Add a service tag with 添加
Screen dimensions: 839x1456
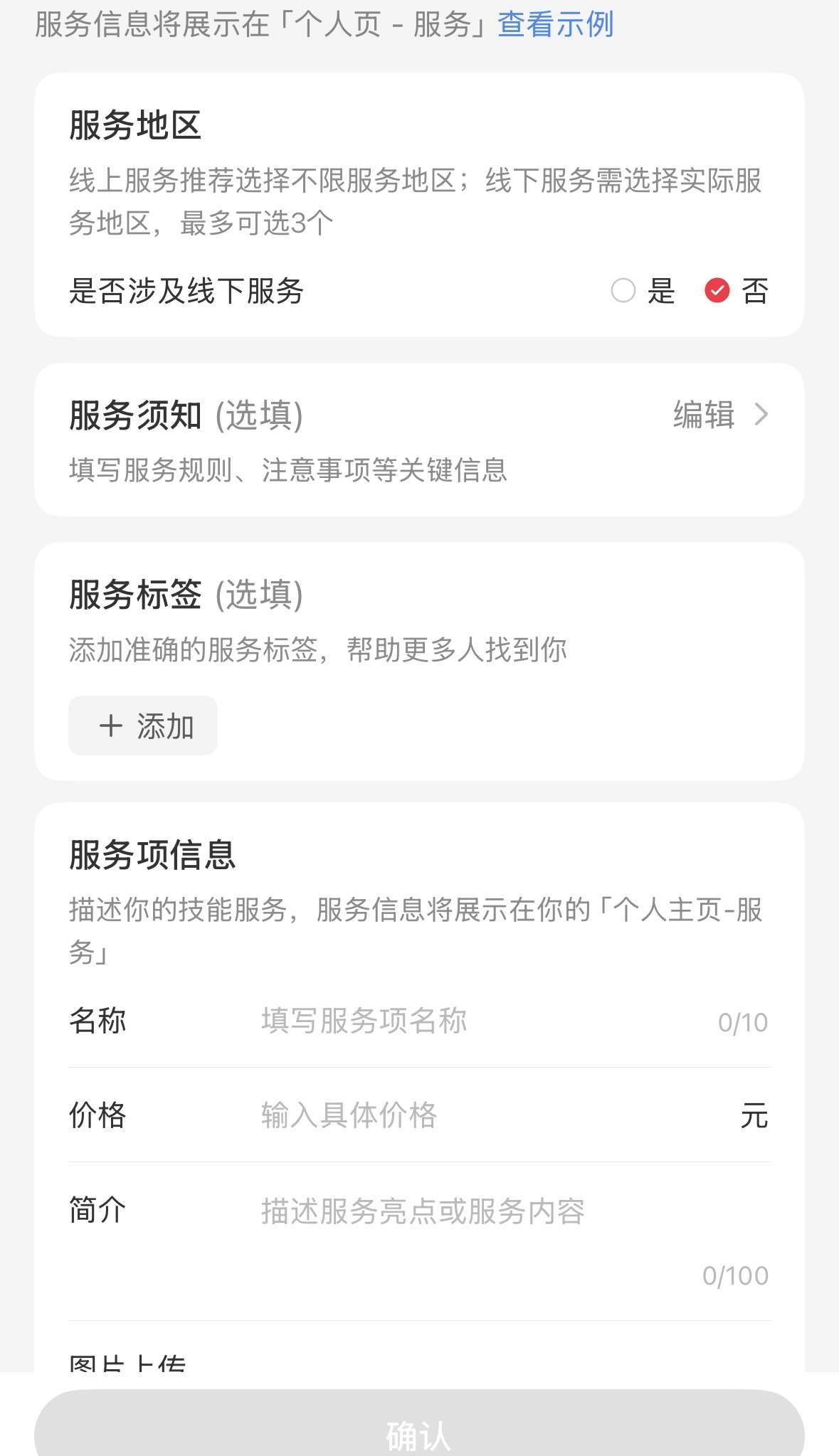click(143, 726)
